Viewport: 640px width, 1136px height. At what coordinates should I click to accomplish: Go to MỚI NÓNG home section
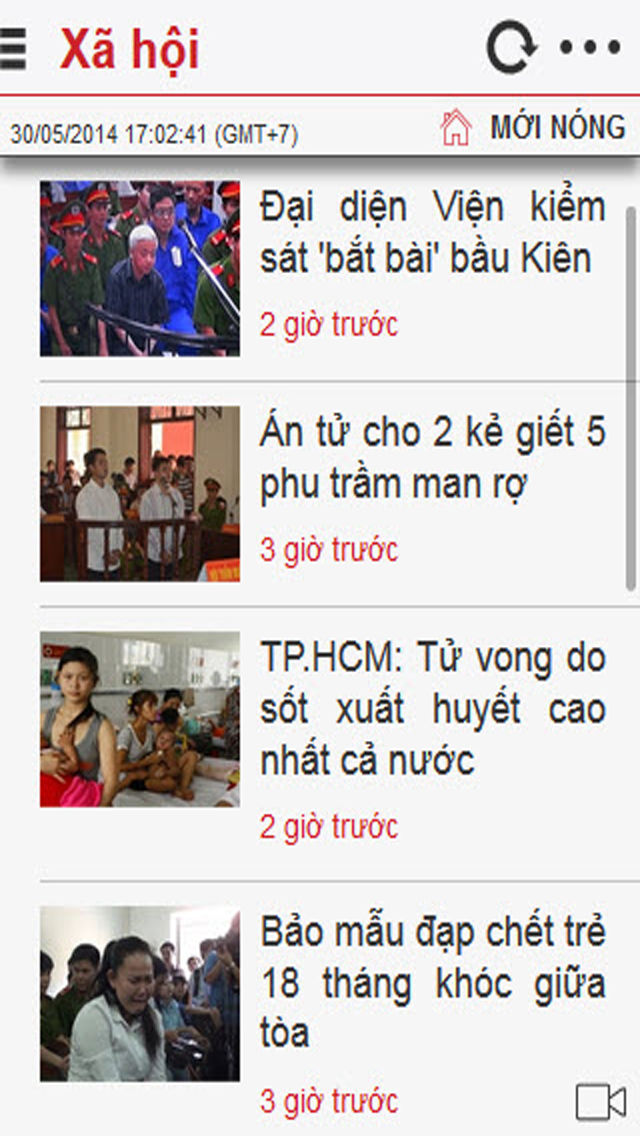point(533,128)
